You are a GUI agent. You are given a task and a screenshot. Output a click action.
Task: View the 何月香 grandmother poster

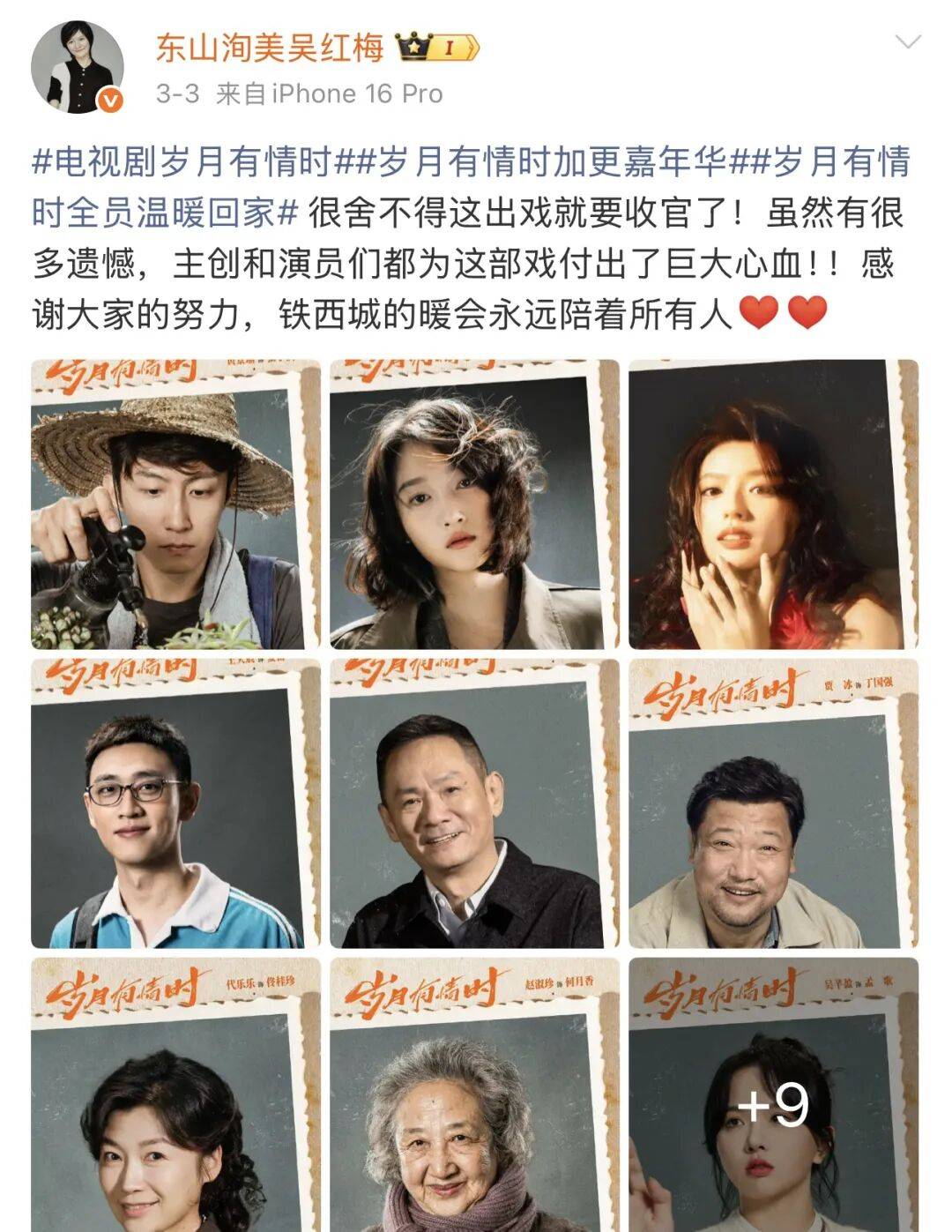click(x=474, y=1094)
